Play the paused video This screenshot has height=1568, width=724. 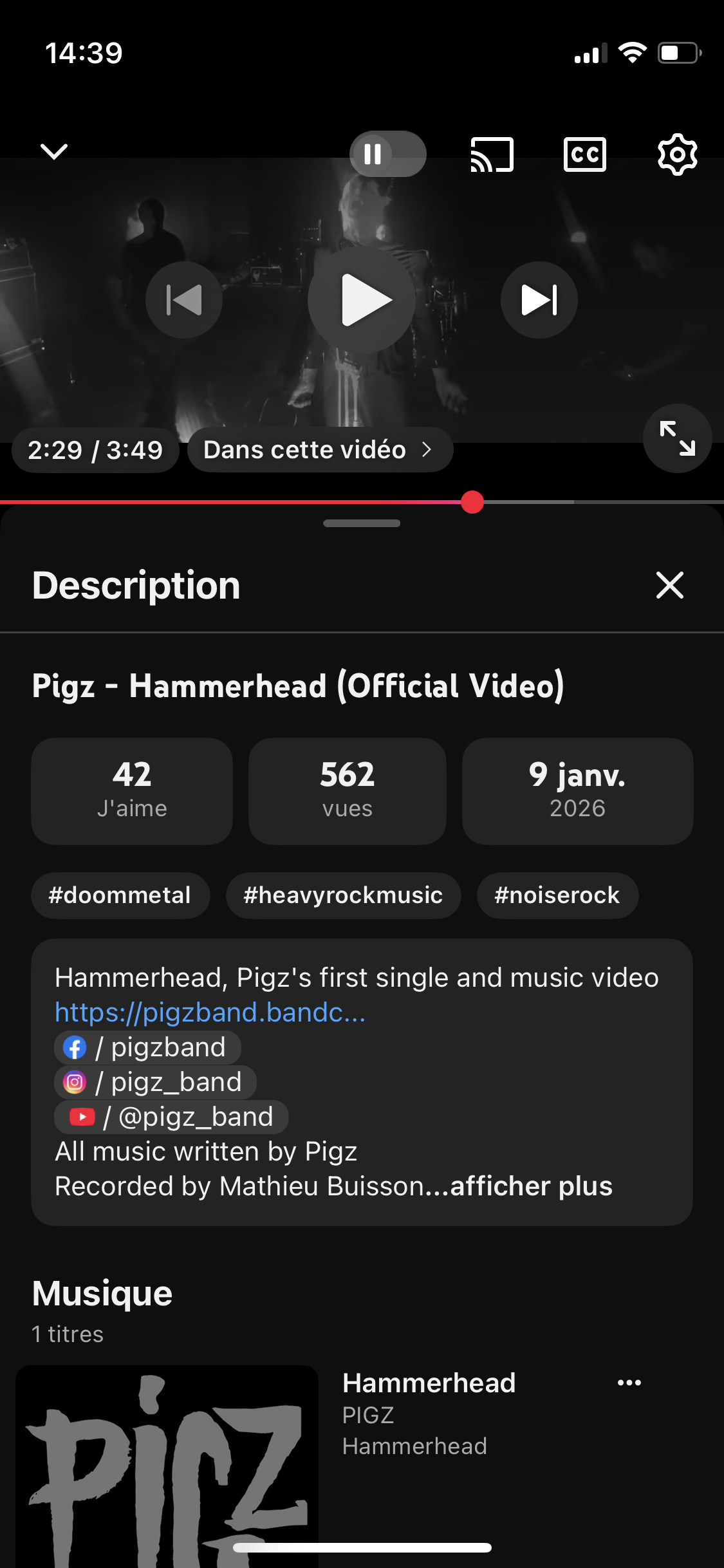(362, 300)
